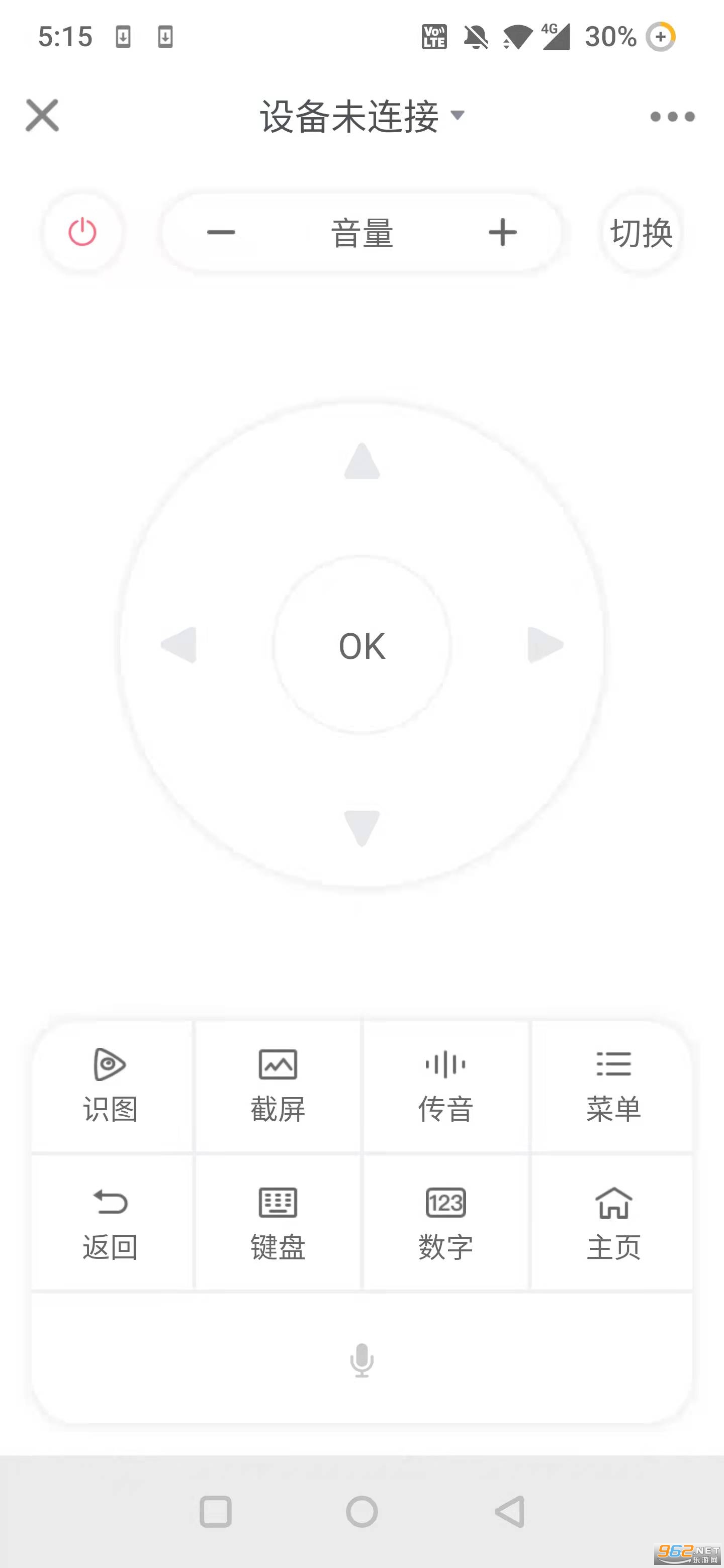The width and height of the screenshot is (724, 1568).
Task: Select the 传音 audio transfer option
Action: pyautogui.click(x=446, y=1086)
